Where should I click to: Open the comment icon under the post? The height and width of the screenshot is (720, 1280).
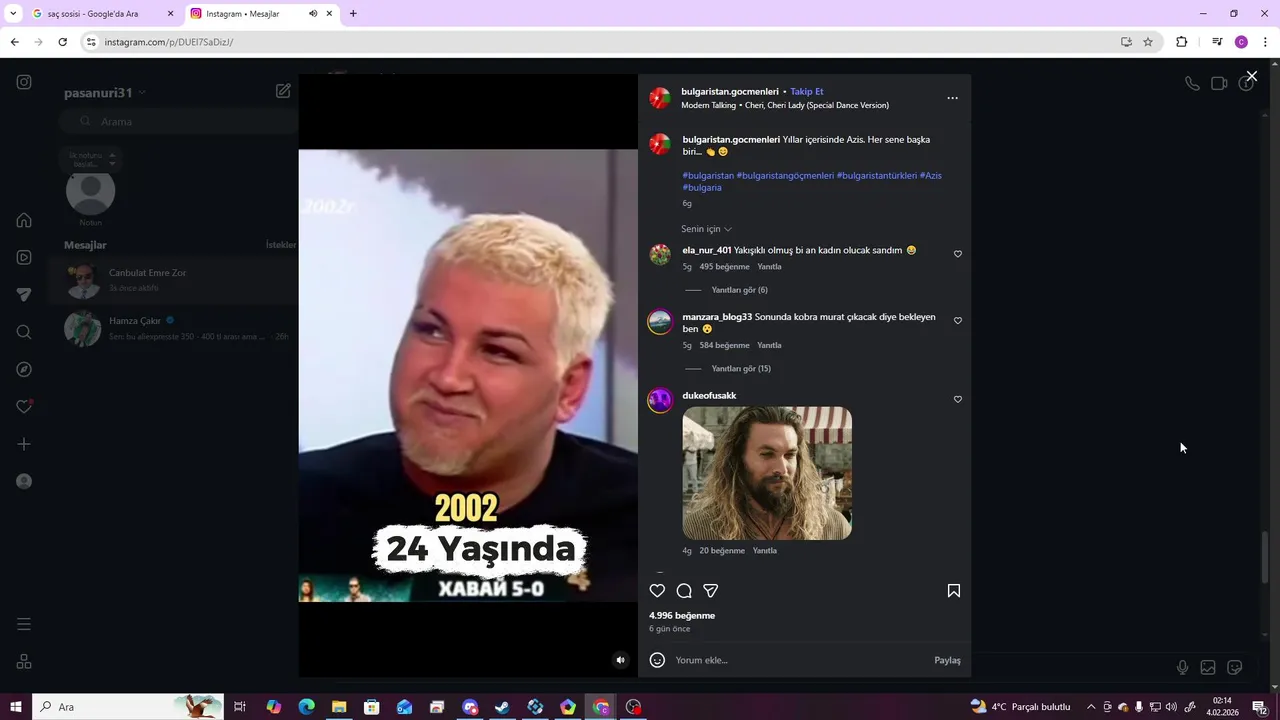pyautogui.click(x=684, y=591)
